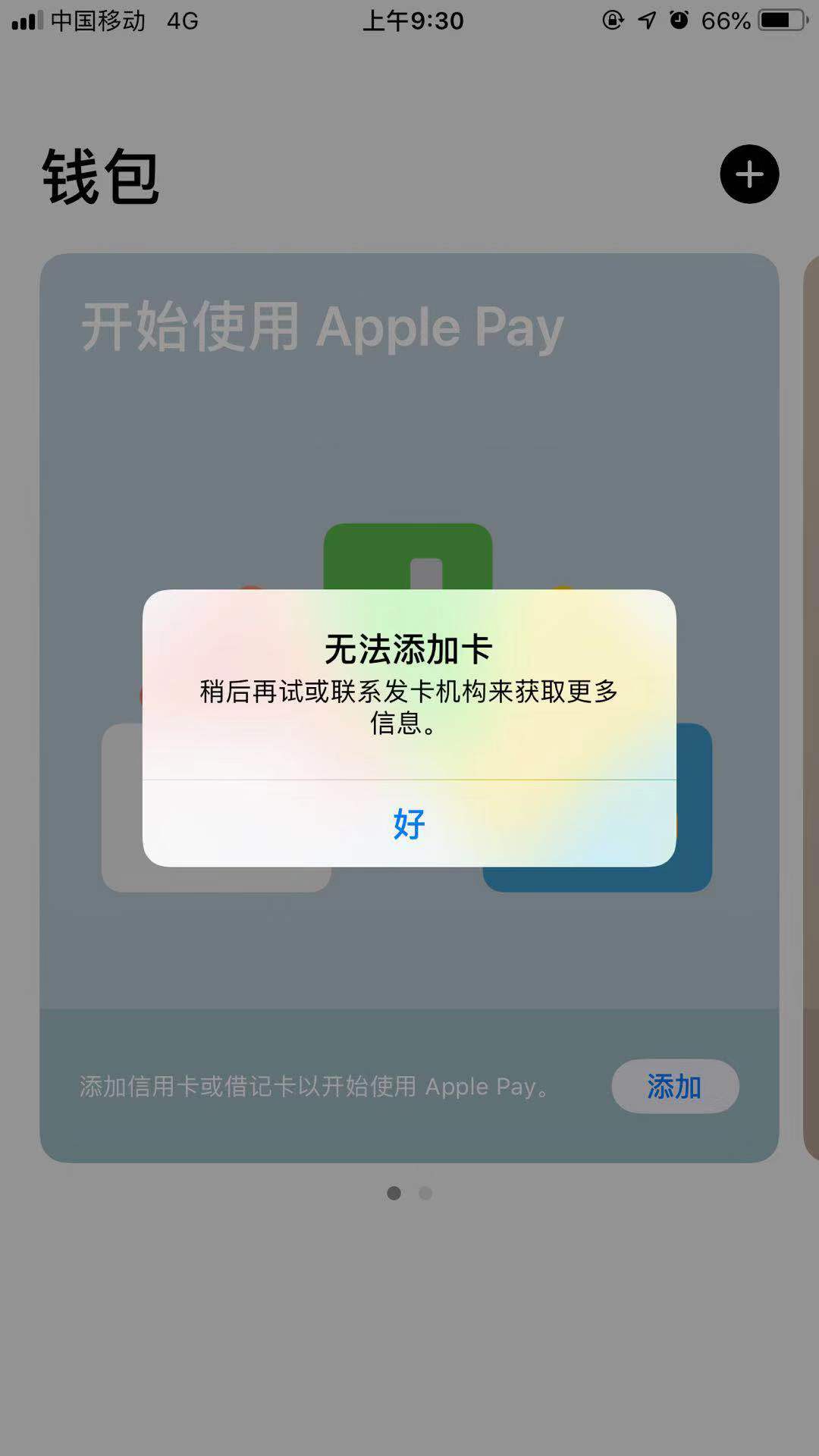Dismiss the alert by tapping 好

pyautogui.click(x=409, y=824)
